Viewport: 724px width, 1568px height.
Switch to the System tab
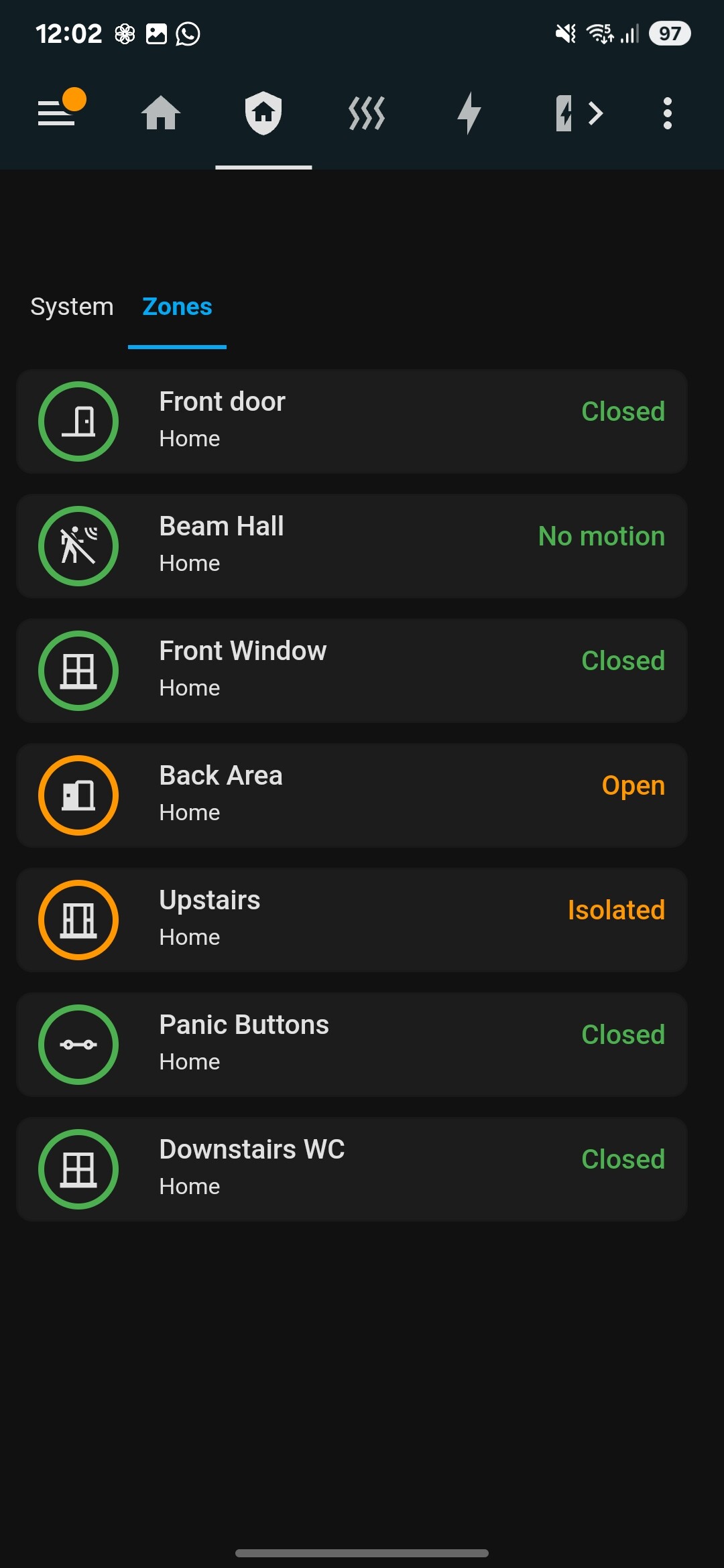point(72,307)
